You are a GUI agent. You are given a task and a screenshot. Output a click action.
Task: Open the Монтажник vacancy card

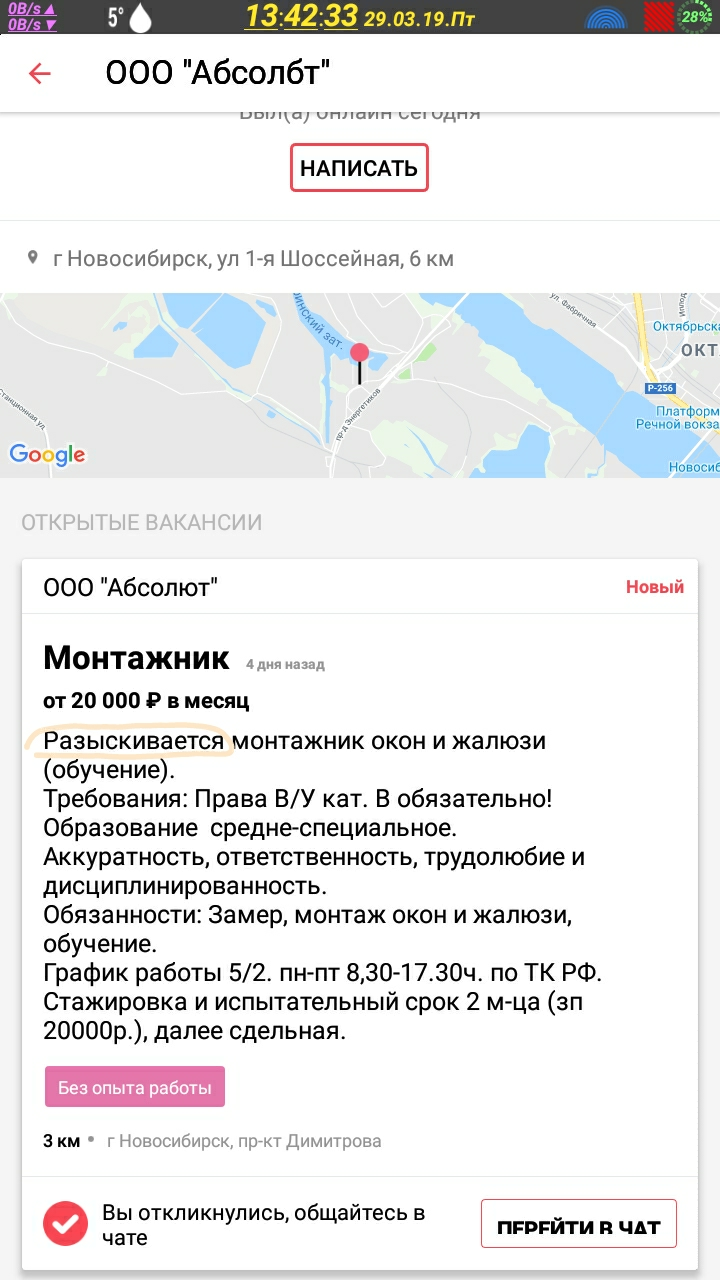(x=136, y=658)
